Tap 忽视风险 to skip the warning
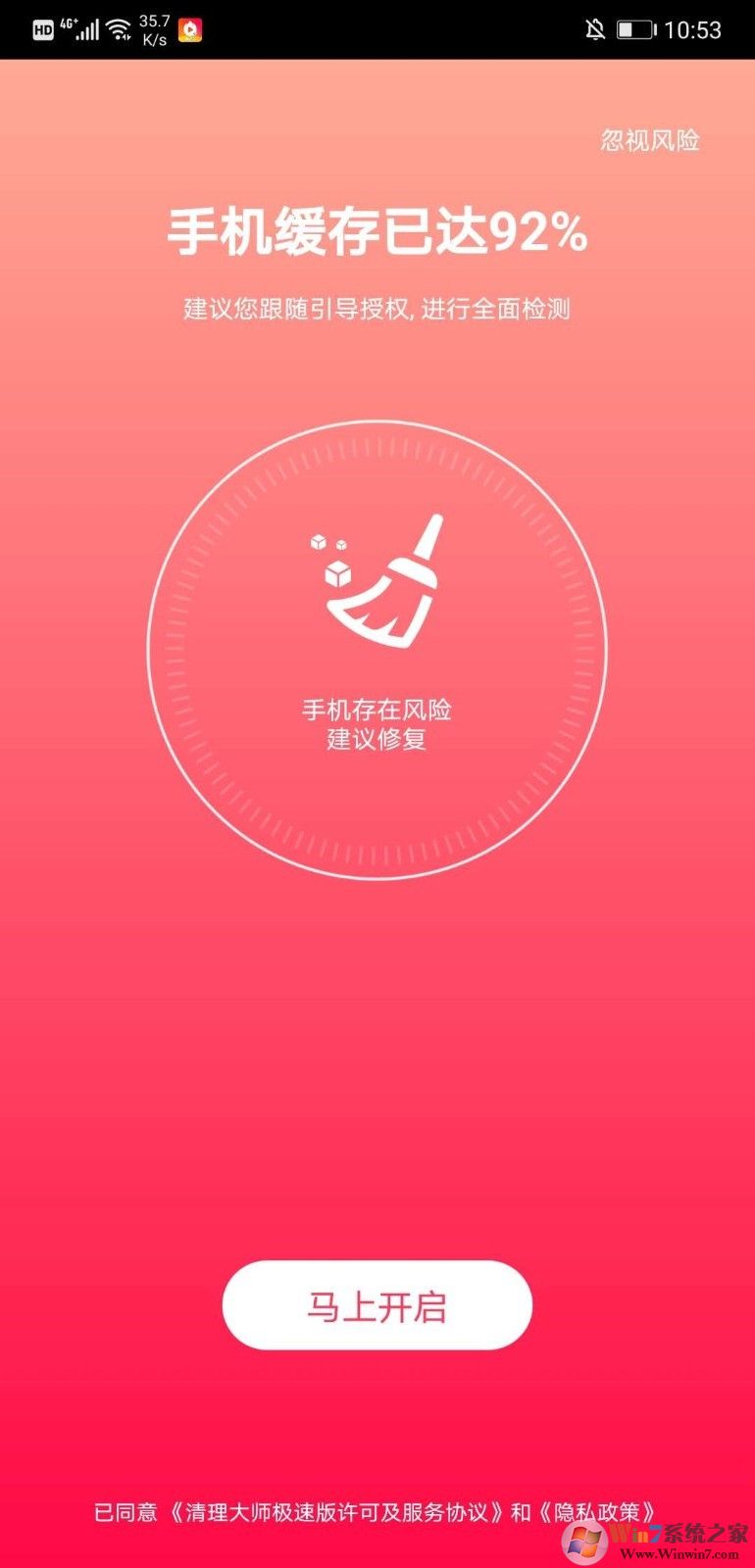 click(650, 140)
